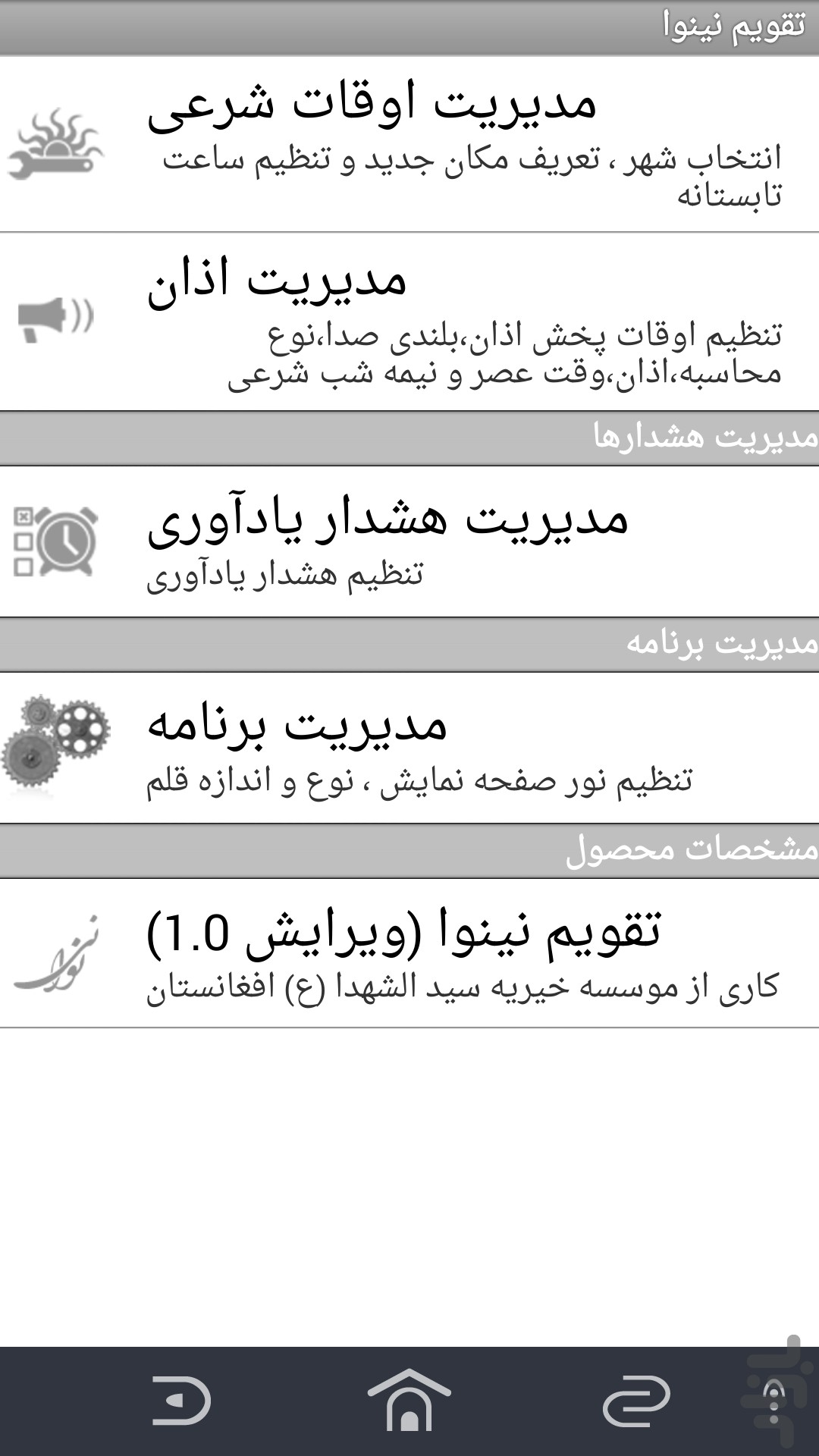This screenshot has height=1456, width=819.
Task: Open the مدیریت اذان settings row
Action: click(x=409, y=322)
